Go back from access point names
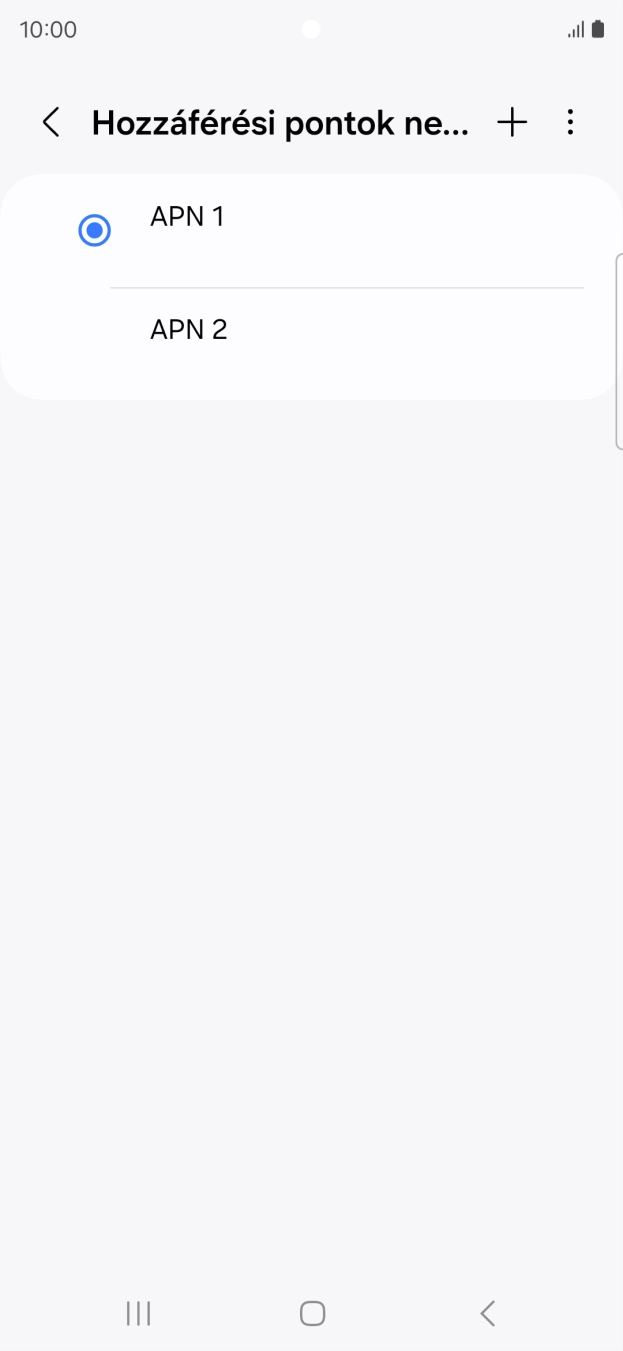This screenshot has width=623, height=1351. click(x=51, y=123)
